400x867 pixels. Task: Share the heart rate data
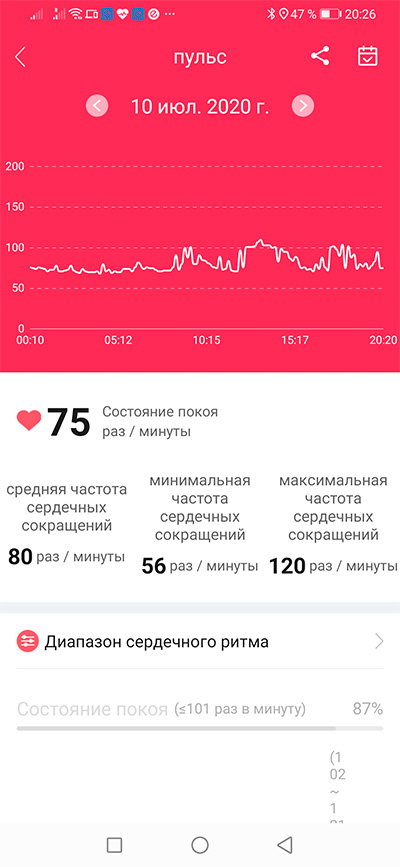(x=320, y=56)
